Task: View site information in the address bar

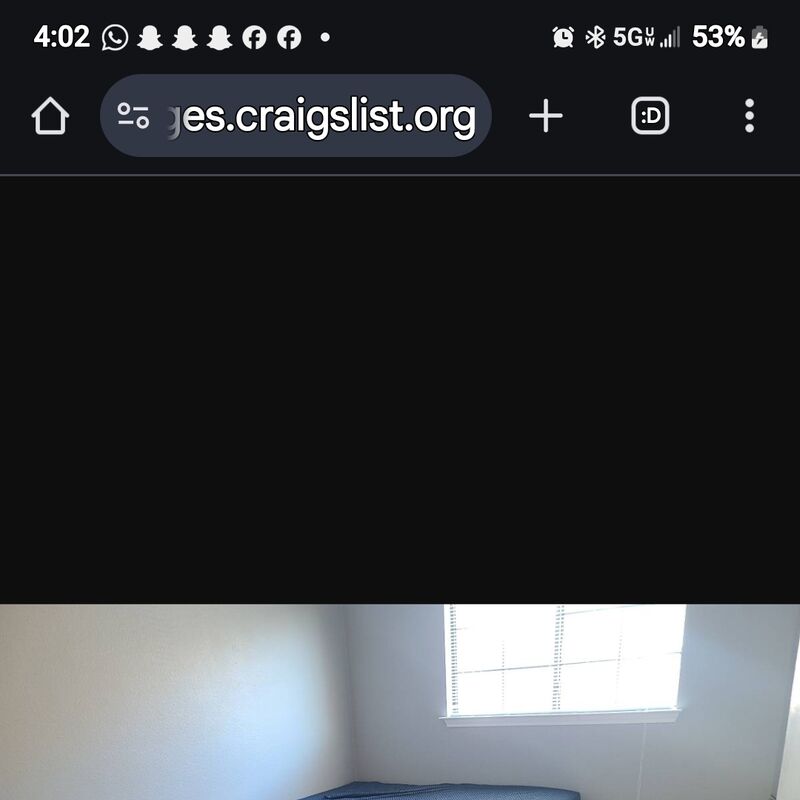Action: click(x=133, y=117)
